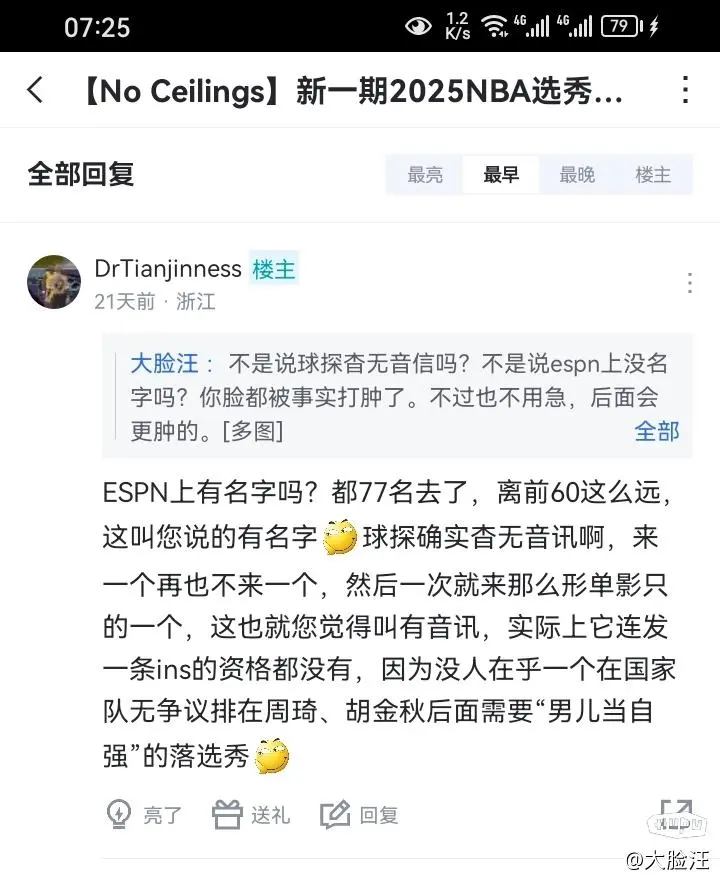Open DrTianjinness's profile avatar
The height and width of the screenshot is (881, 720).
click(54, 282)
